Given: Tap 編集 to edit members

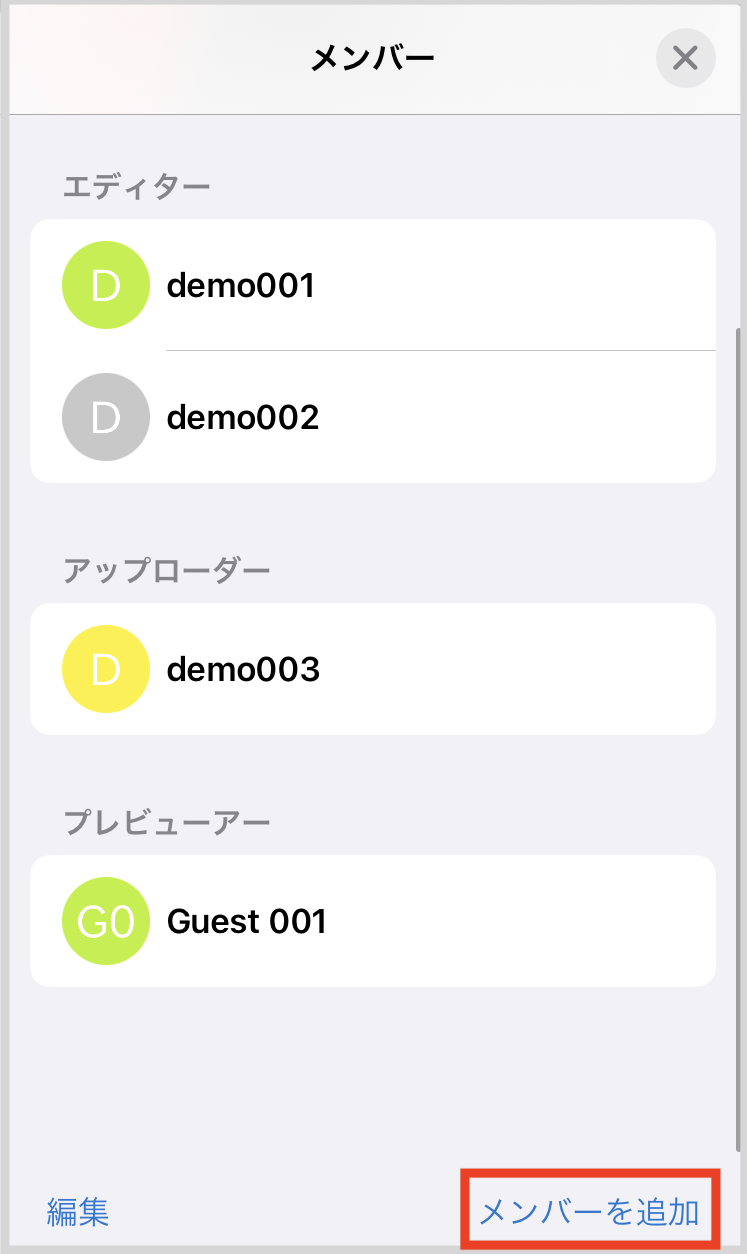Looking at the screenshot, I should pos(78,1212).
